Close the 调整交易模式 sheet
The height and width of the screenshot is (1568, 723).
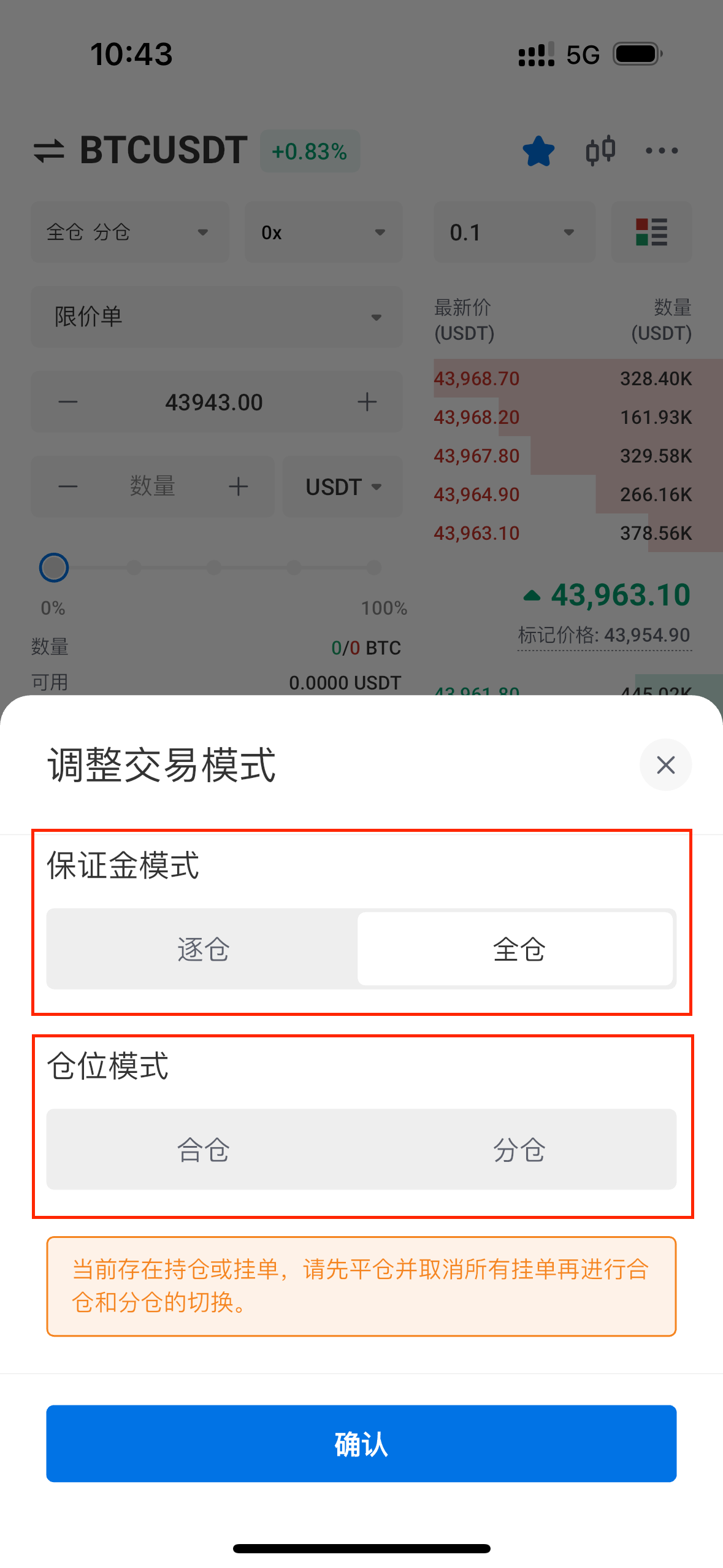coord(665,764)
